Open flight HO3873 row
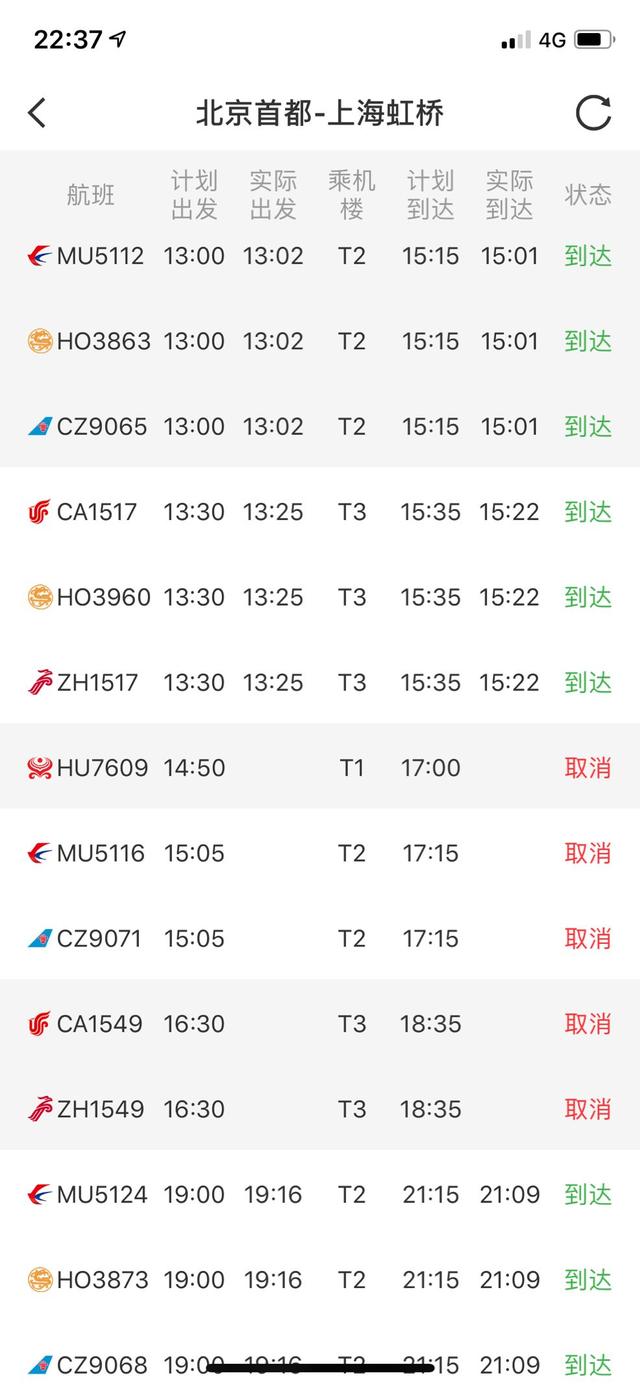The image size is (640, 1386). pyautogui.click(x=320, y=1279)
